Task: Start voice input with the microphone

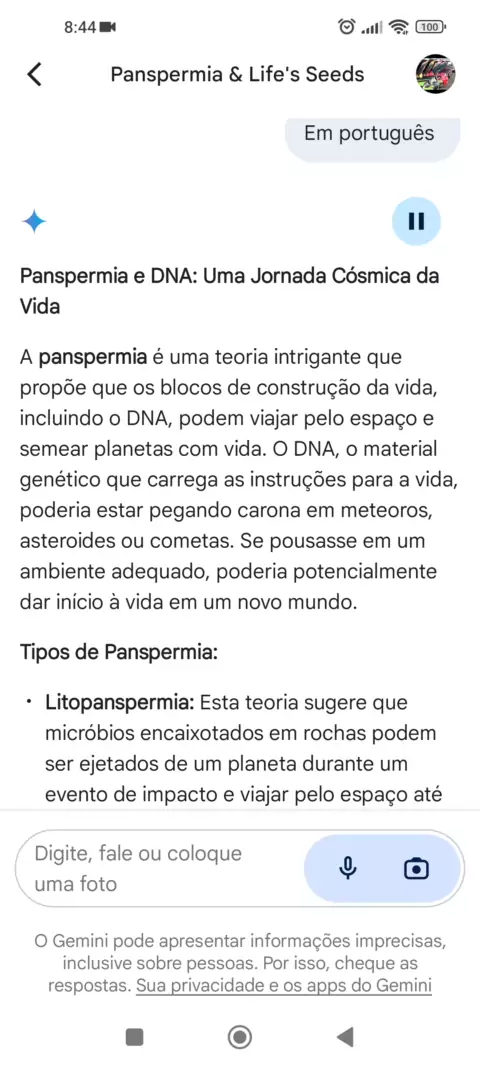Action: (348, 868)
